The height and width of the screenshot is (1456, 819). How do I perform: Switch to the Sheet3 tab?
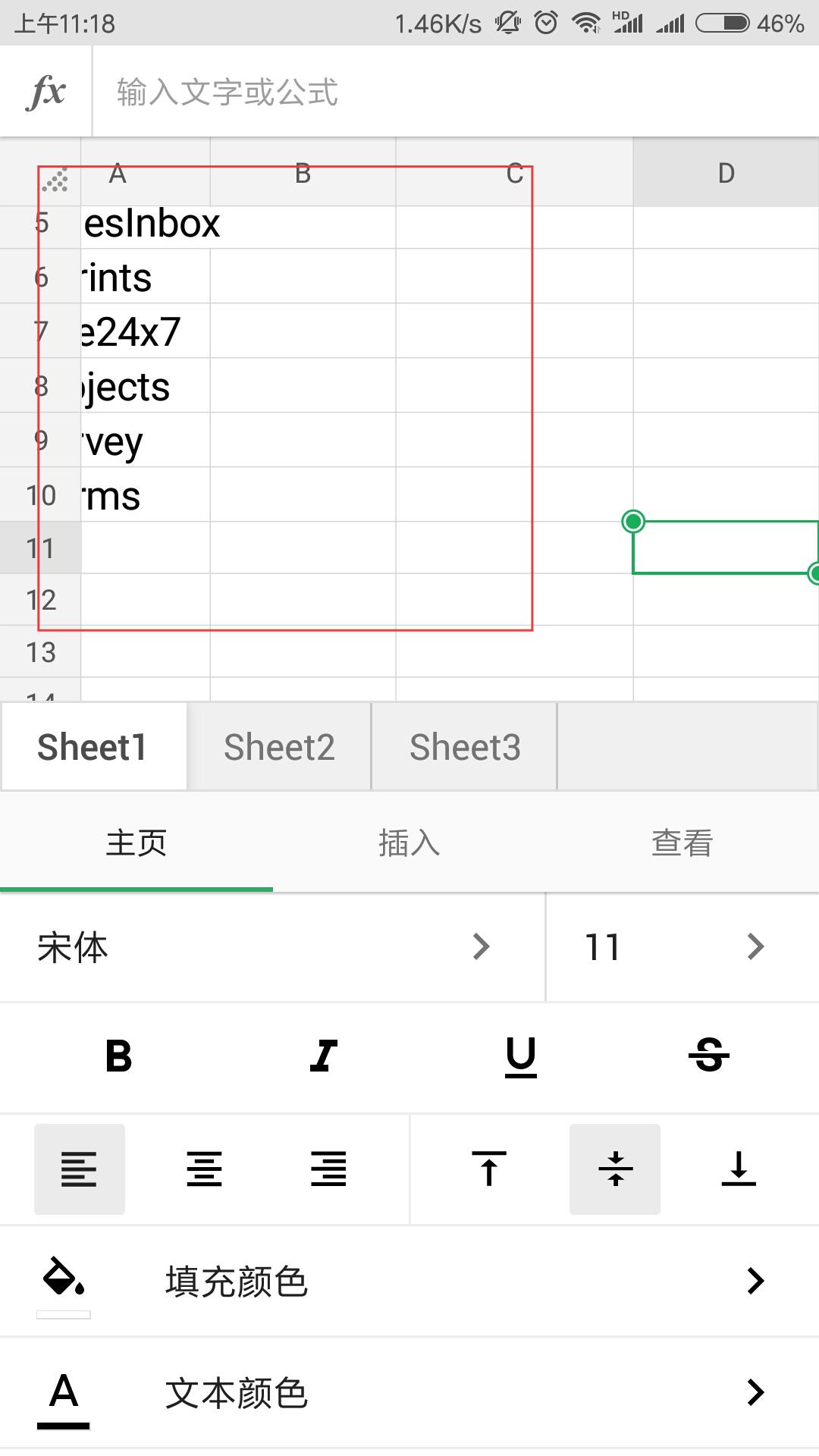[464, 747]
